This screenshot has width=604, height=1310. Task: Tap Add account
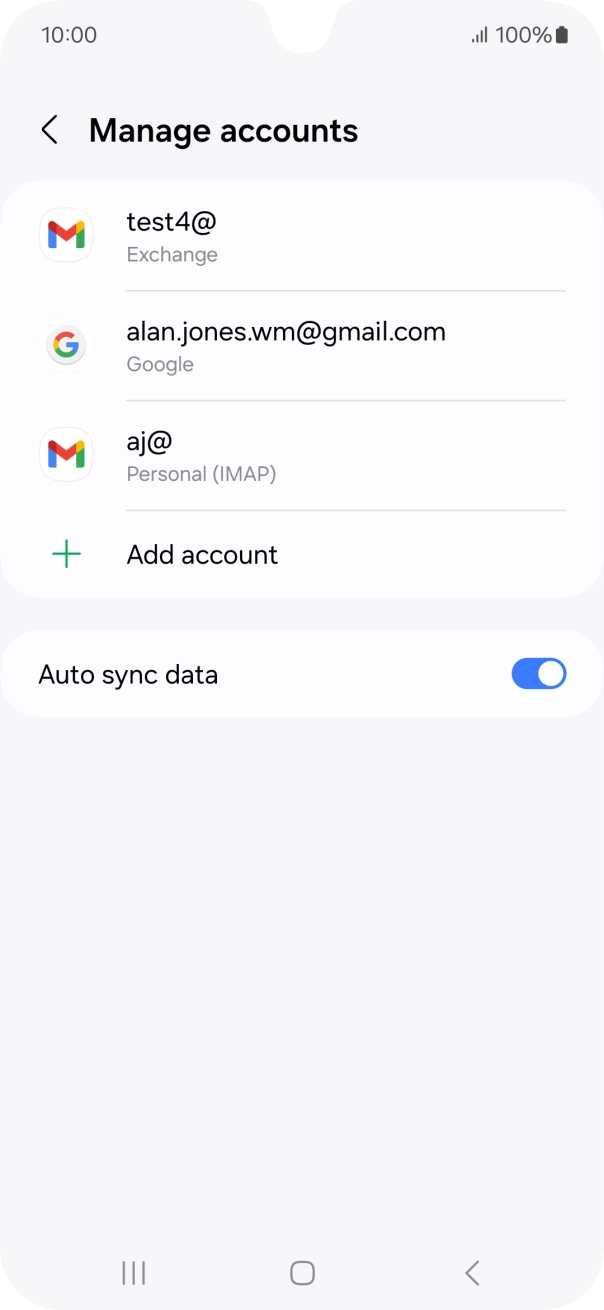pos(202,555)
